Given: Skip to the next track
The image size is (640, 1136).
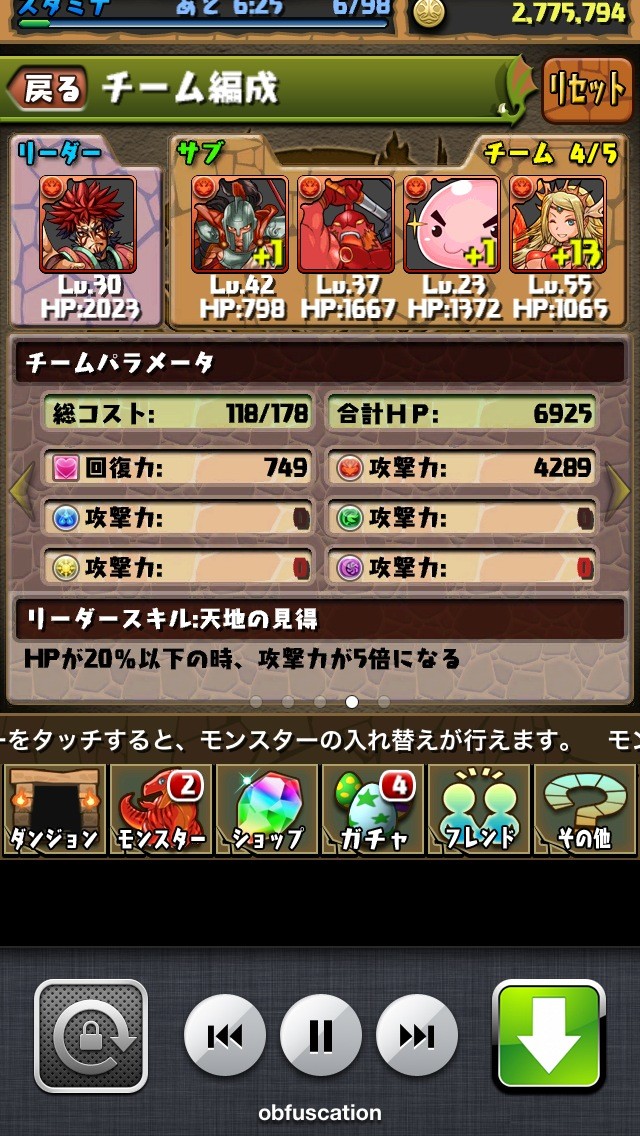Looking at the screenshot, I should [x=416, y=1036].
